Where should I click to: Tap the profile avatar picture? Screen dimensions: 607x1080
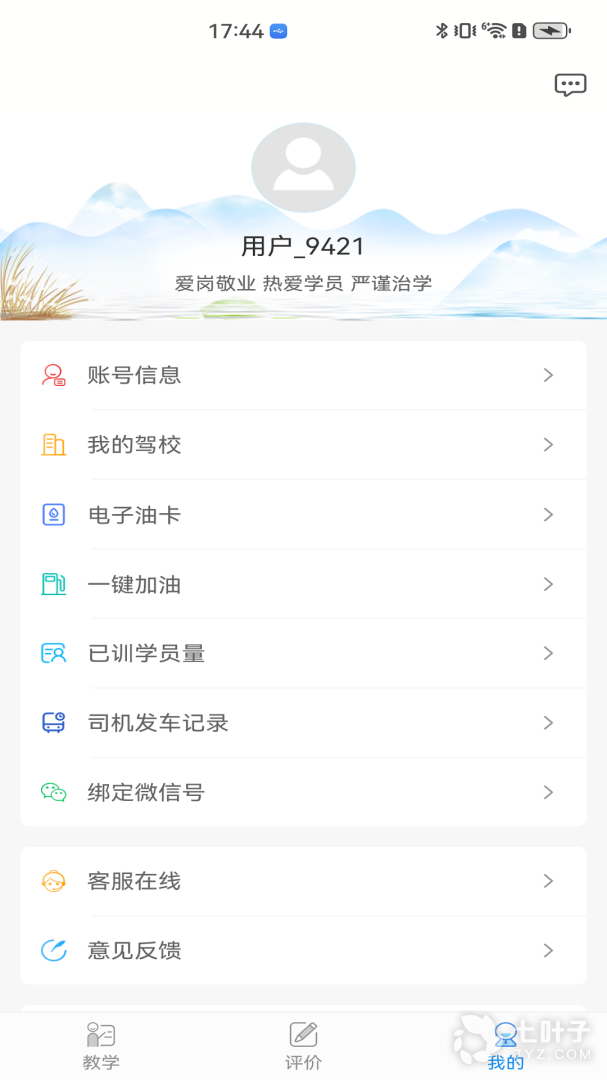pos(303,168)
